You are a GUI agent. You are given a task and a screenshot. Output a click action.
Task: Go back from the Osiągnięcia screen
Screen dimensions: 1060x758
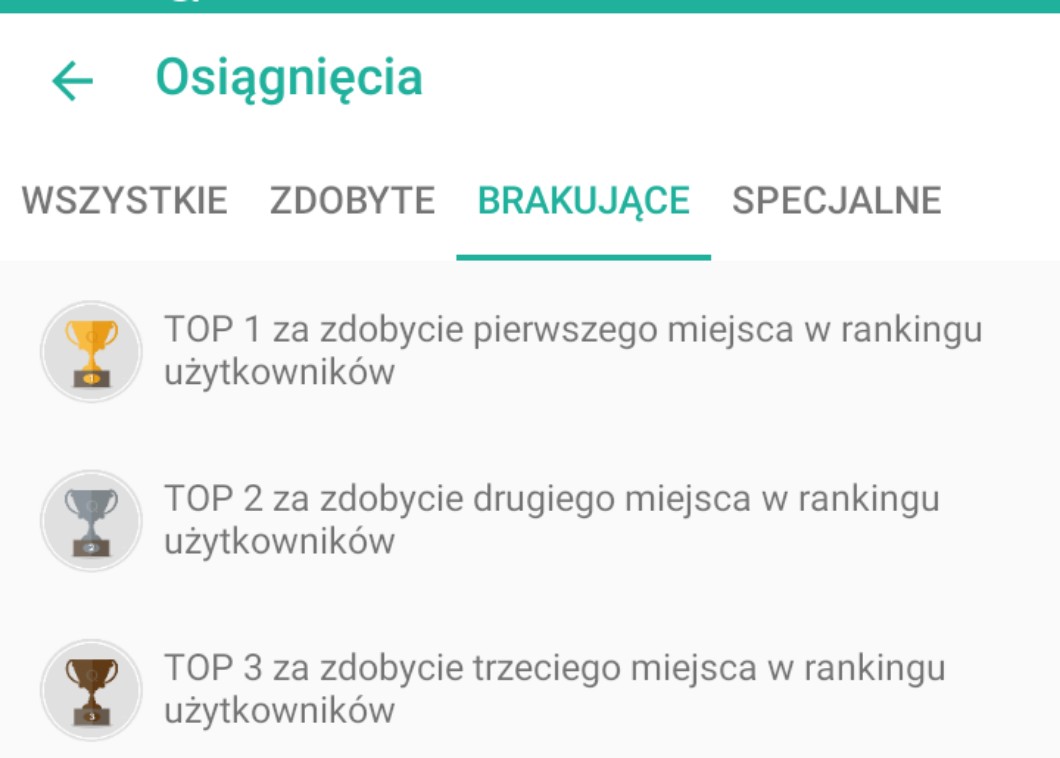[x=72, y=81]
